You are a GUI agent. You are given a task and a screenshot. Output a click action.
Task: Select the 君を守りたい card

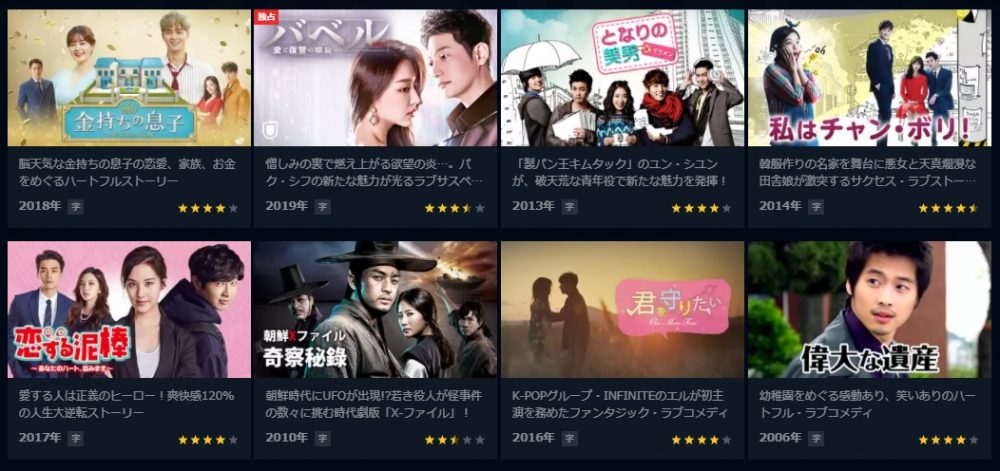[x=622, y=309]
